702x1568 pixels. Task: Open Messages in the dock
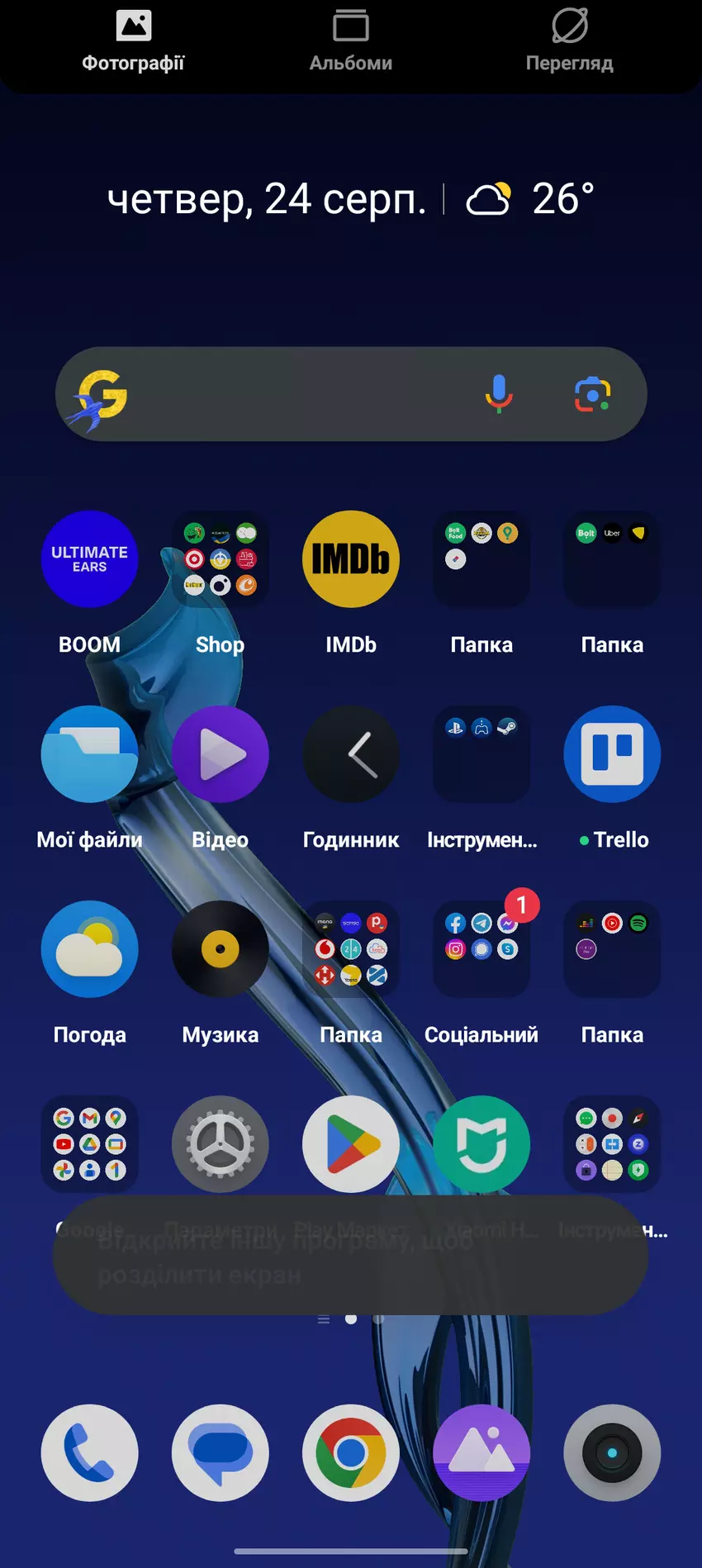[220, 1452]
